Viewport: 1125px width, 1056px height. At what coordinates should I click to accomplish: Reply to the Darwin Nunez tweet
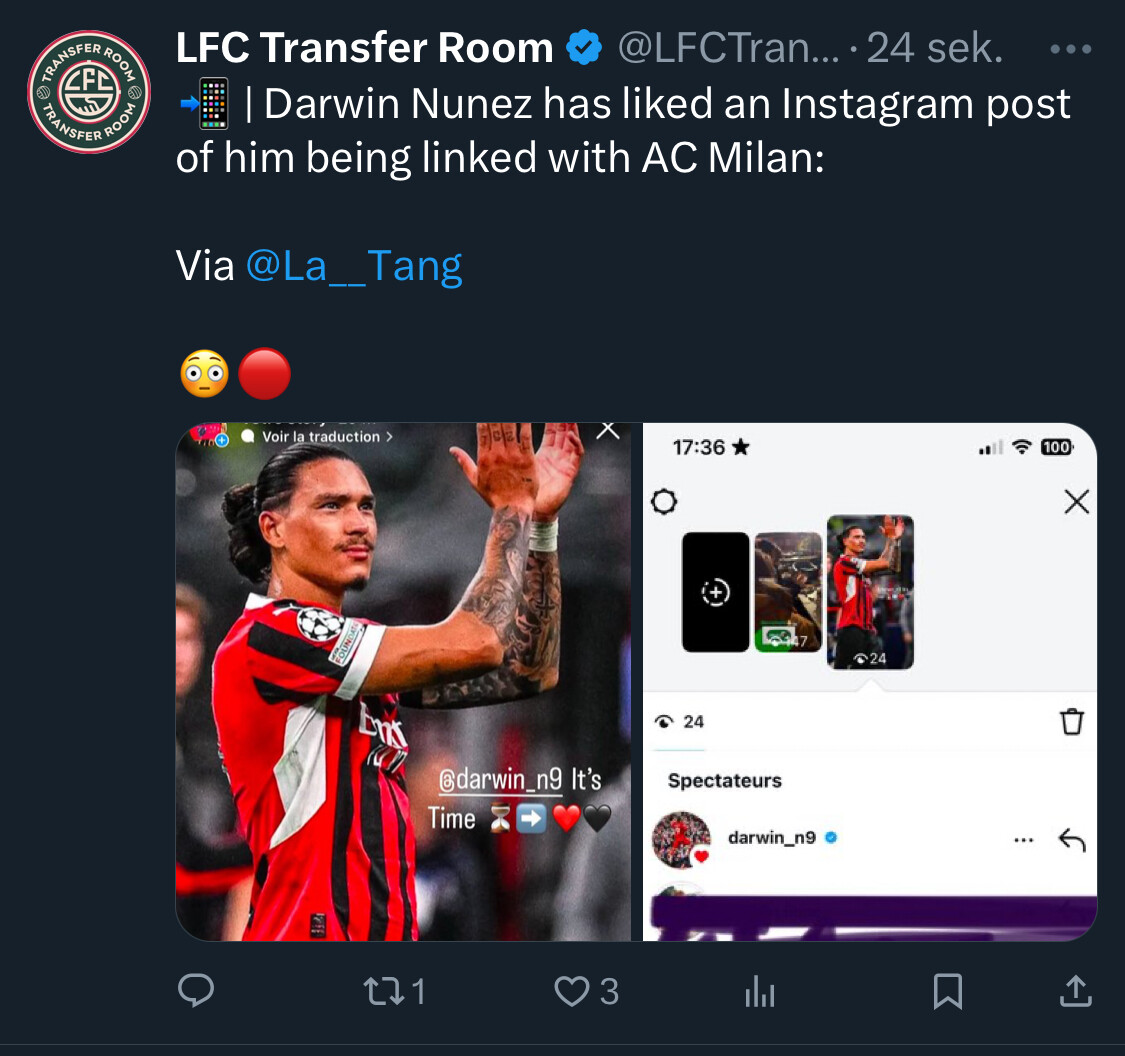196,990
